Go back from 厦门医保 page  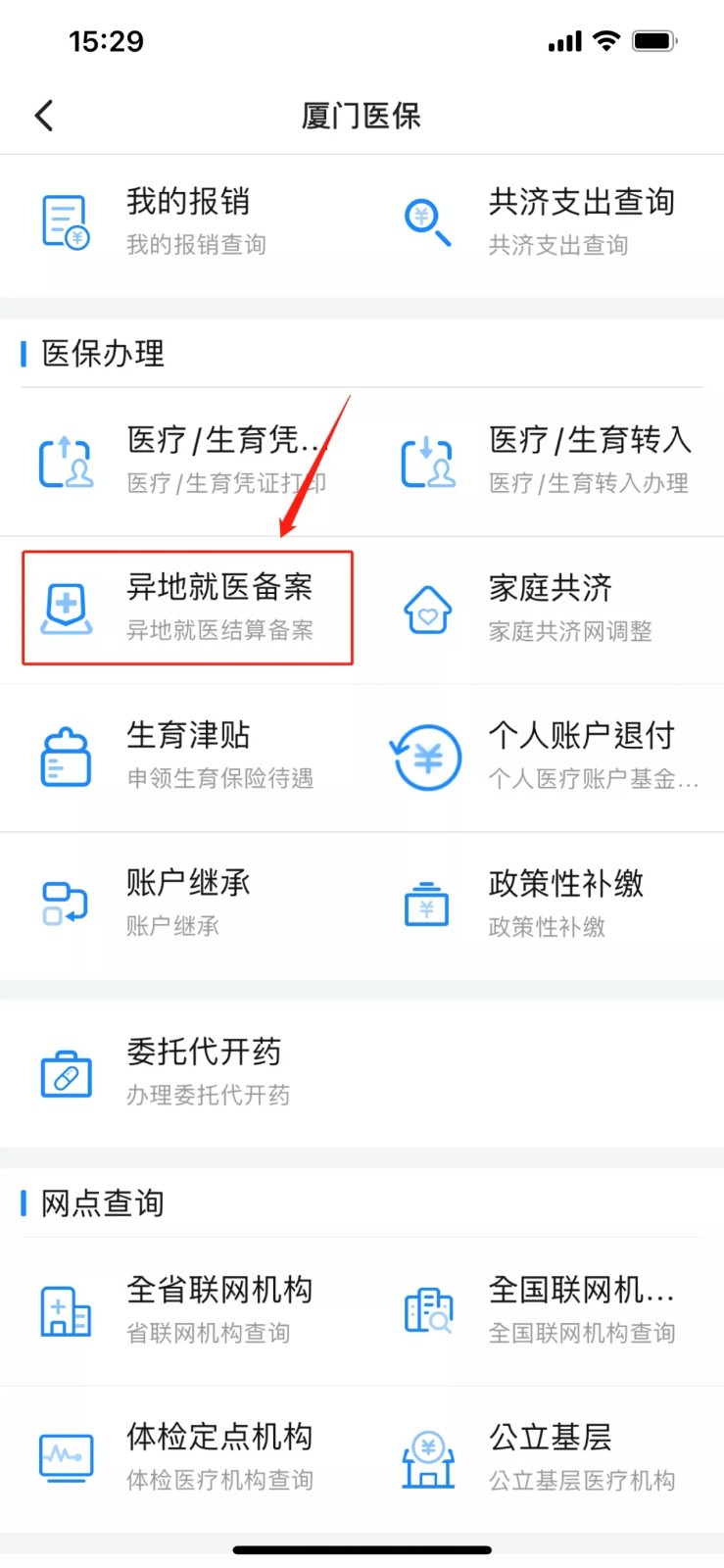click(x=44, y=116)
